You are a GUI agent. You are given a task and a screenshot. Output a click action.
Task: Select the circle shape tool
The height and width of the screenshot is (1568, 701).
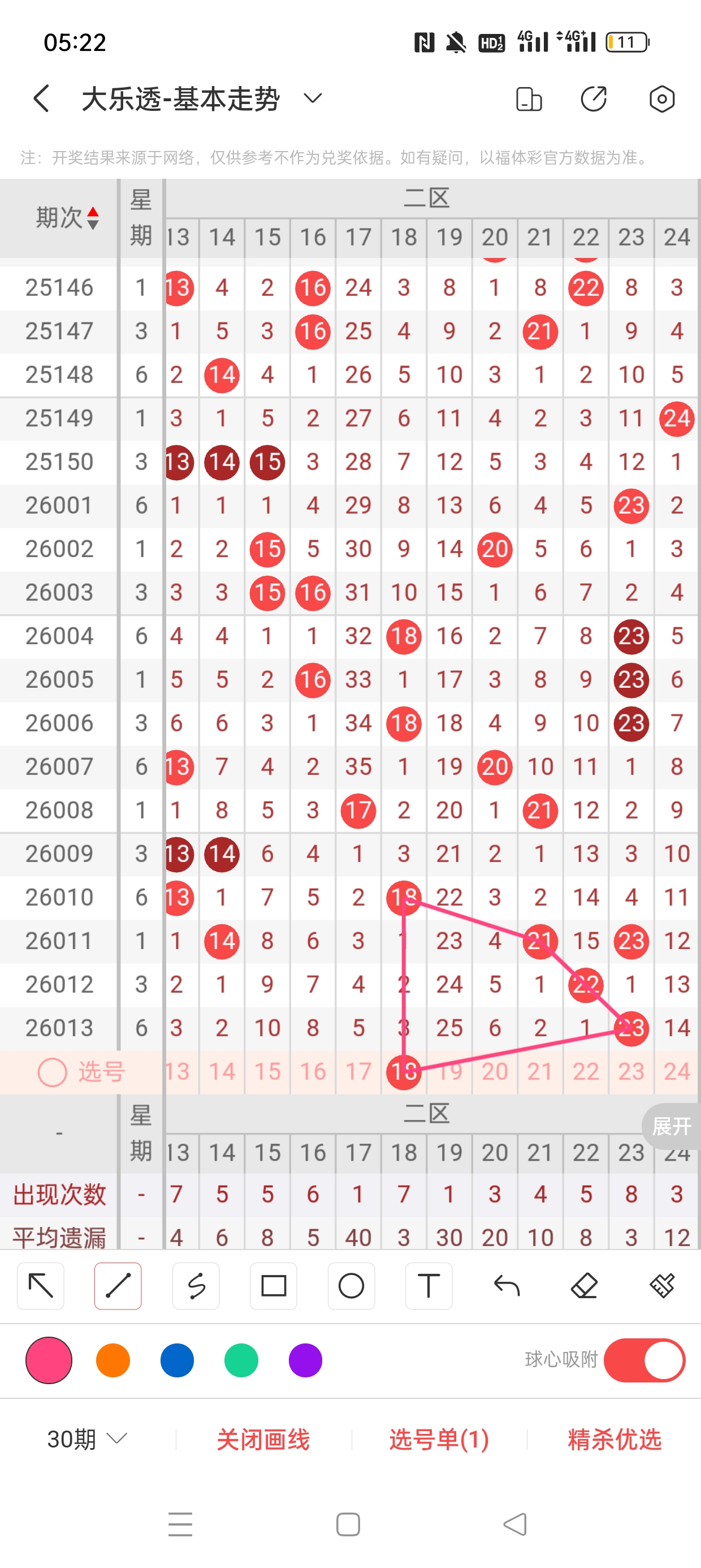(x=351, y=1286)
